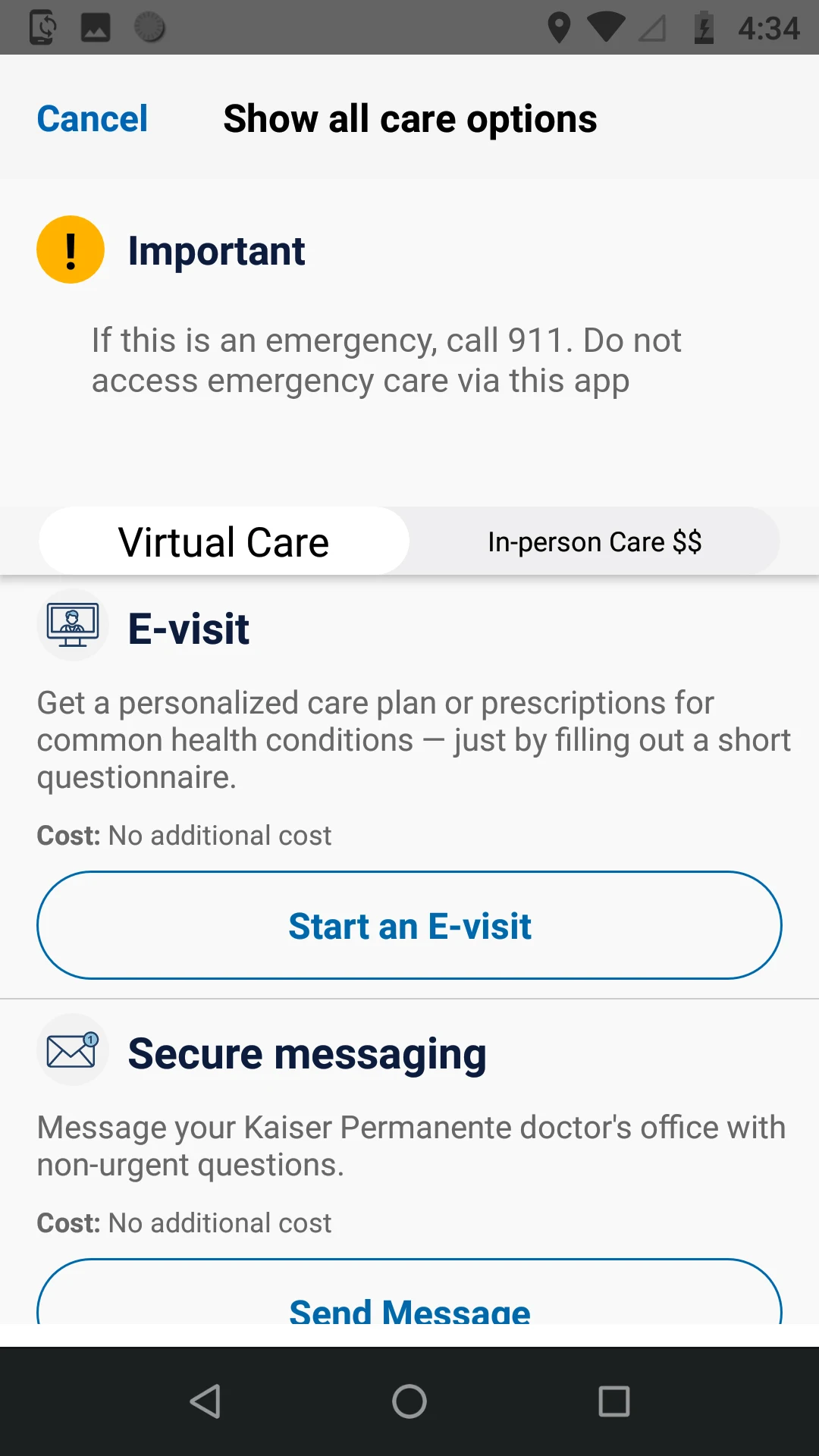
Task: Cancel and leave care options
Action: click(x=93, y=119)
